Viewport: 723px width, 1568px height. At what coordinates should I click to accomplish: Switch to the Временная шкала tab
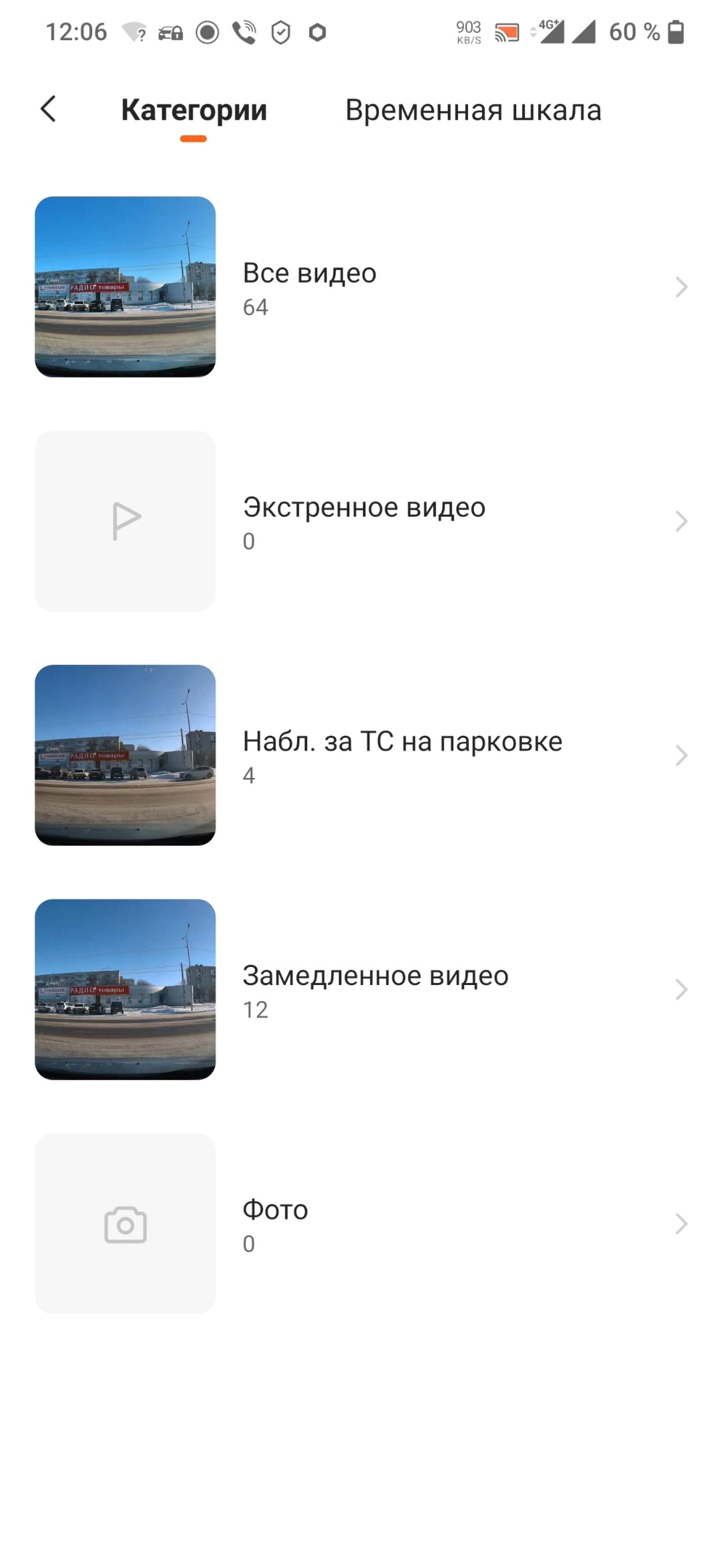point(473,110)
